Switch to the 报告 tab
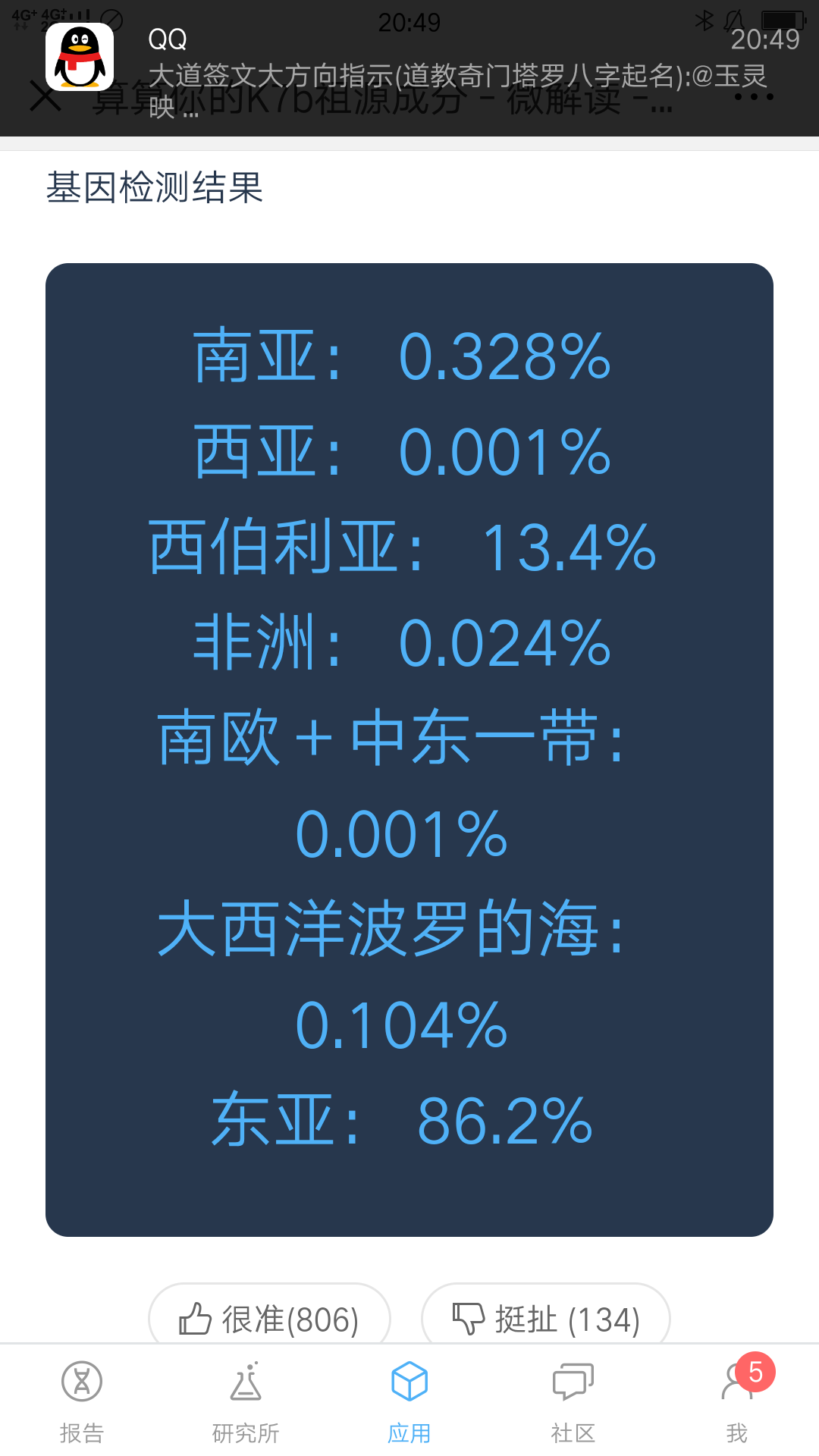 coord(82,1401)
